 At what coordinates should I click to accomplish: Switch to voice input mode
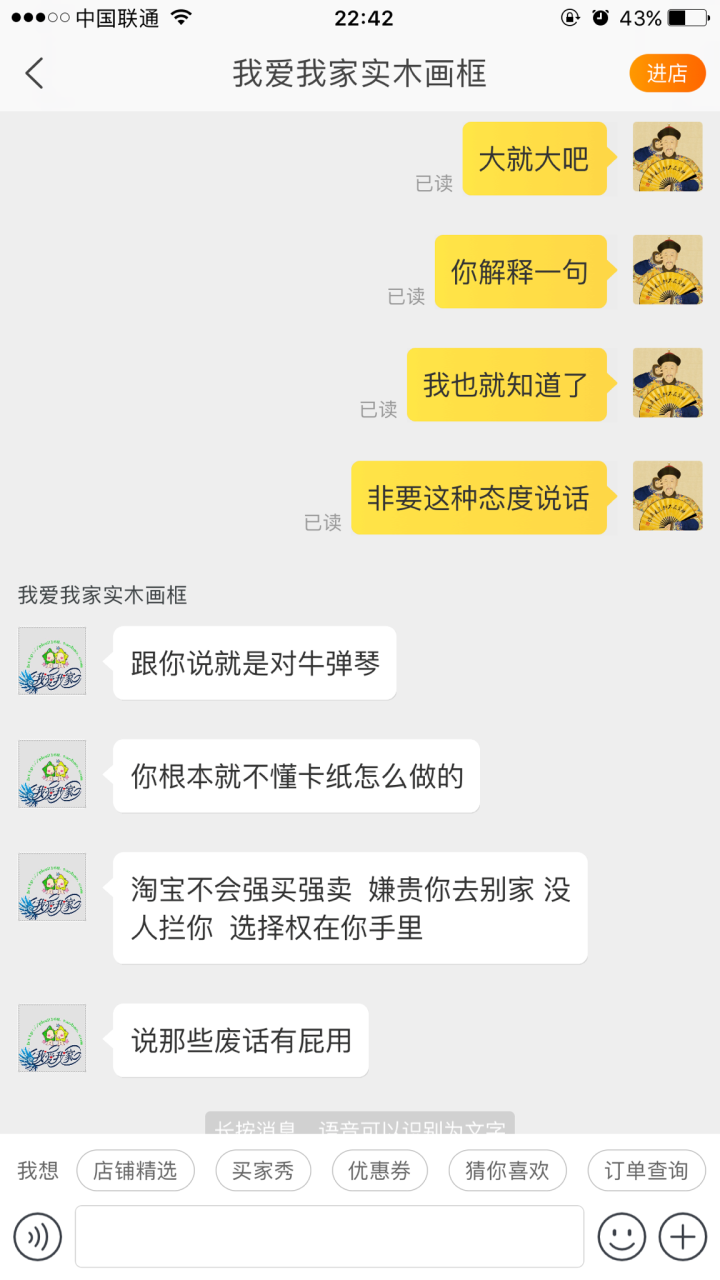(x=38, y=1237)
